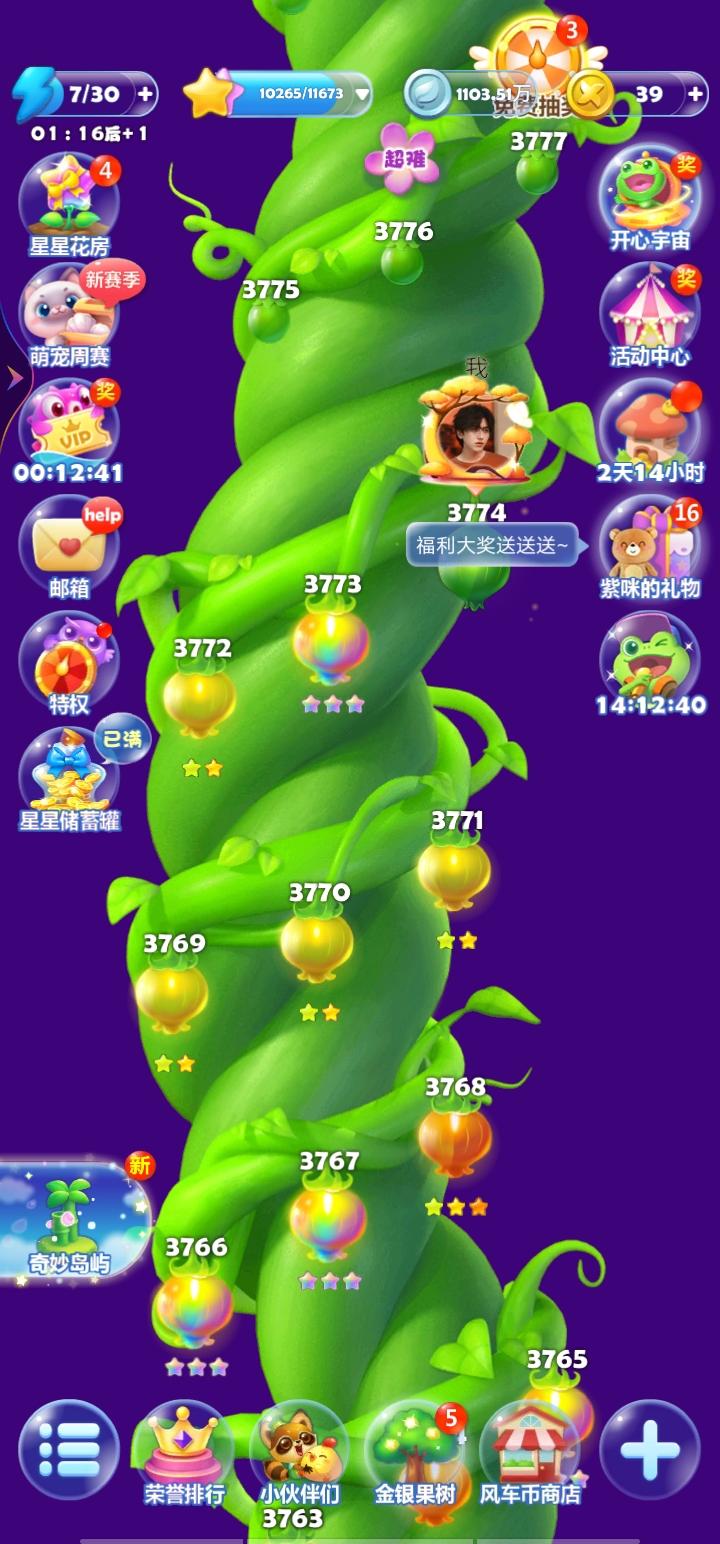Open the 邮箱 mailbox
This screenshot has height=1544, width=720.
tap(68, 545)
